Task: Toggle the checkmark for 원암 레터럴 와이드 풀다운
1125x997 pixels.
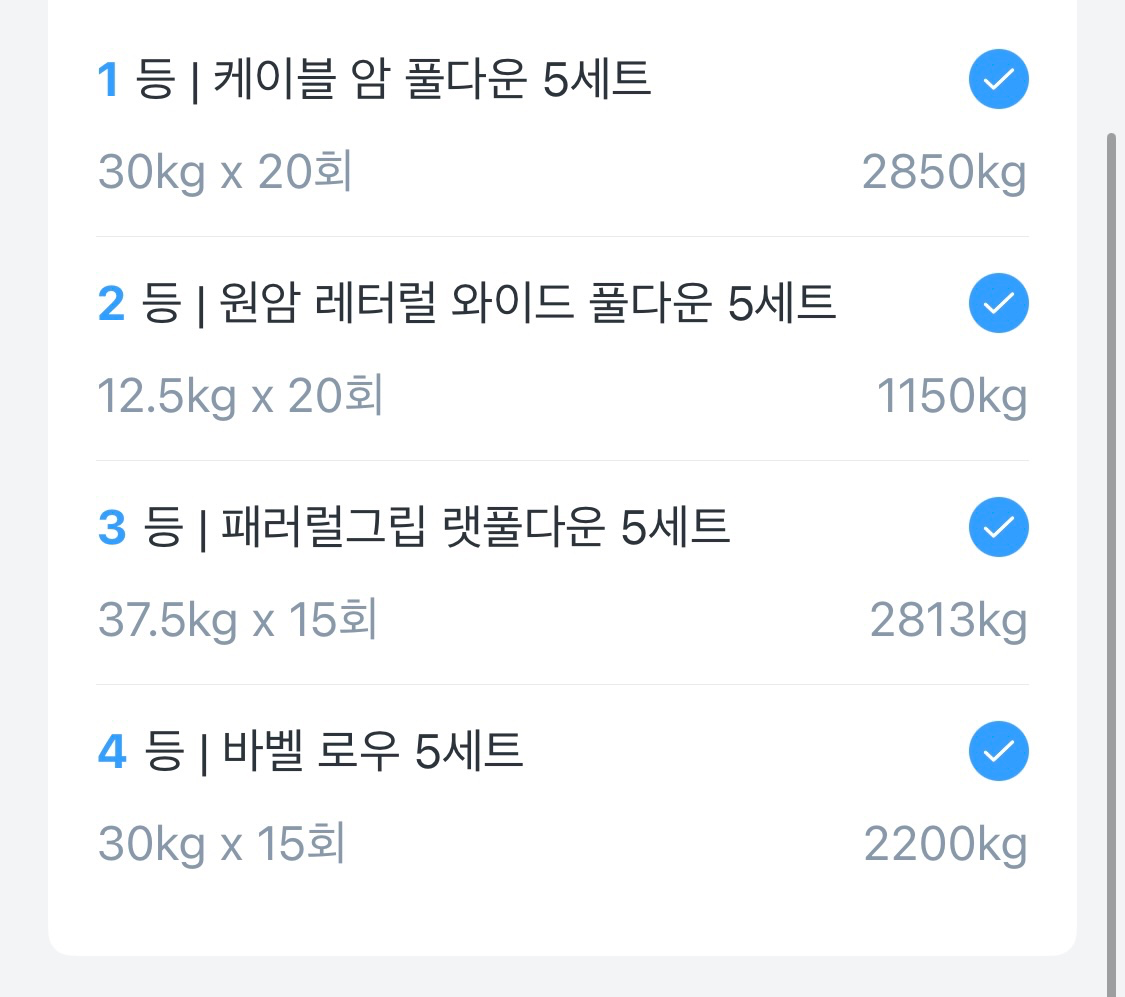Action: click(x=998, y=303)
